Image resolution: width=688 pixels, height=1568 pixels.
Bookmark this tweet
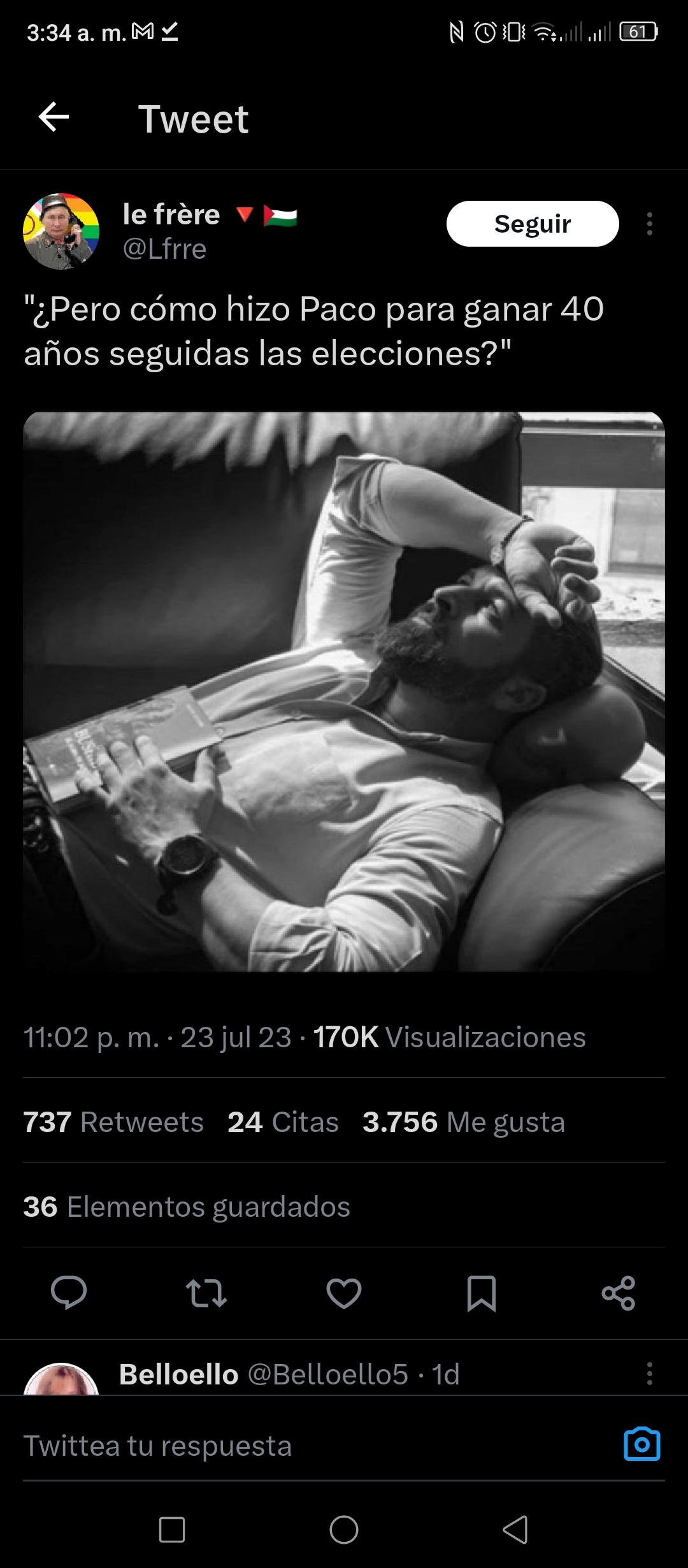coord(482,1293)
